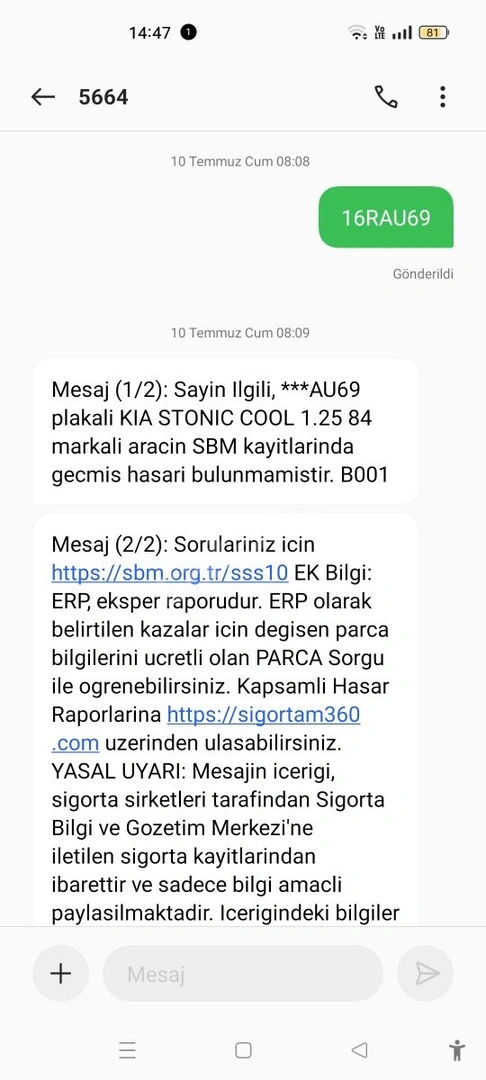Image resolution: width=486 pixels, height=1080 pixels.
Task: Go to the home screen
Action: (243, 1050)
